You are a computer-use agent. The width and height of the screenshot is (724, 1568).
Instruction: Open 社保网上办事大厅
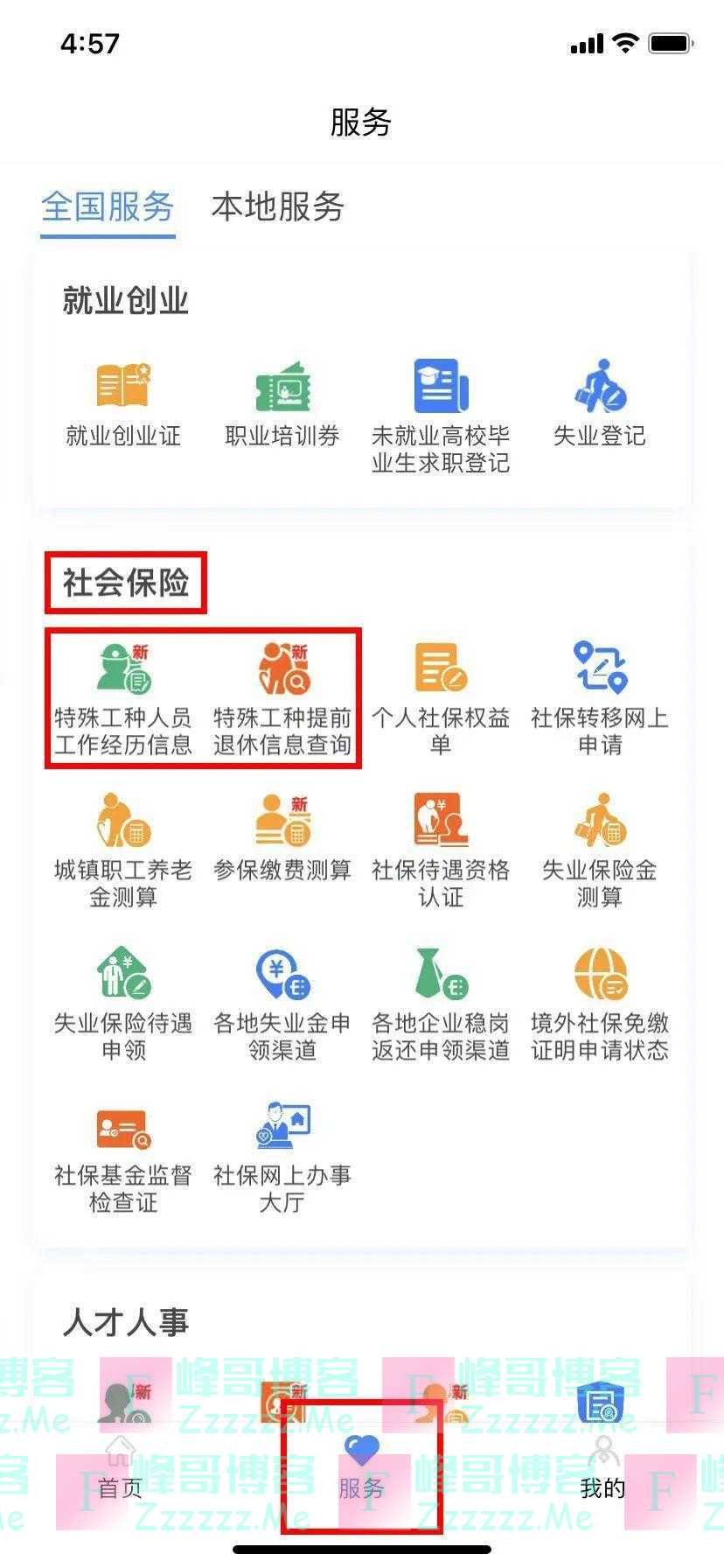[x=282, y=1155]
